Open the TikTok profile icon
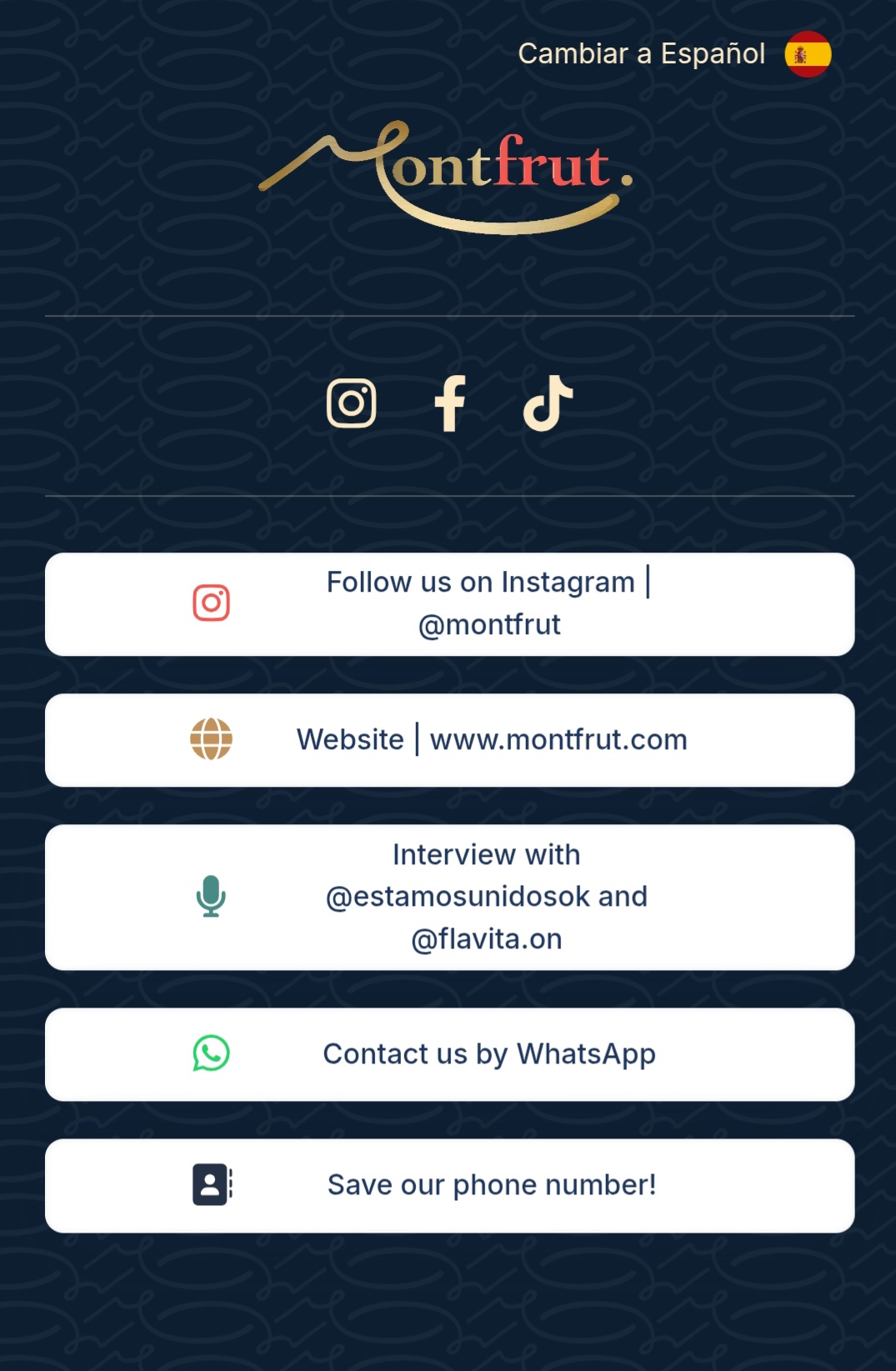The height and width of the screenshot is (1371, 896). (548, 403)
